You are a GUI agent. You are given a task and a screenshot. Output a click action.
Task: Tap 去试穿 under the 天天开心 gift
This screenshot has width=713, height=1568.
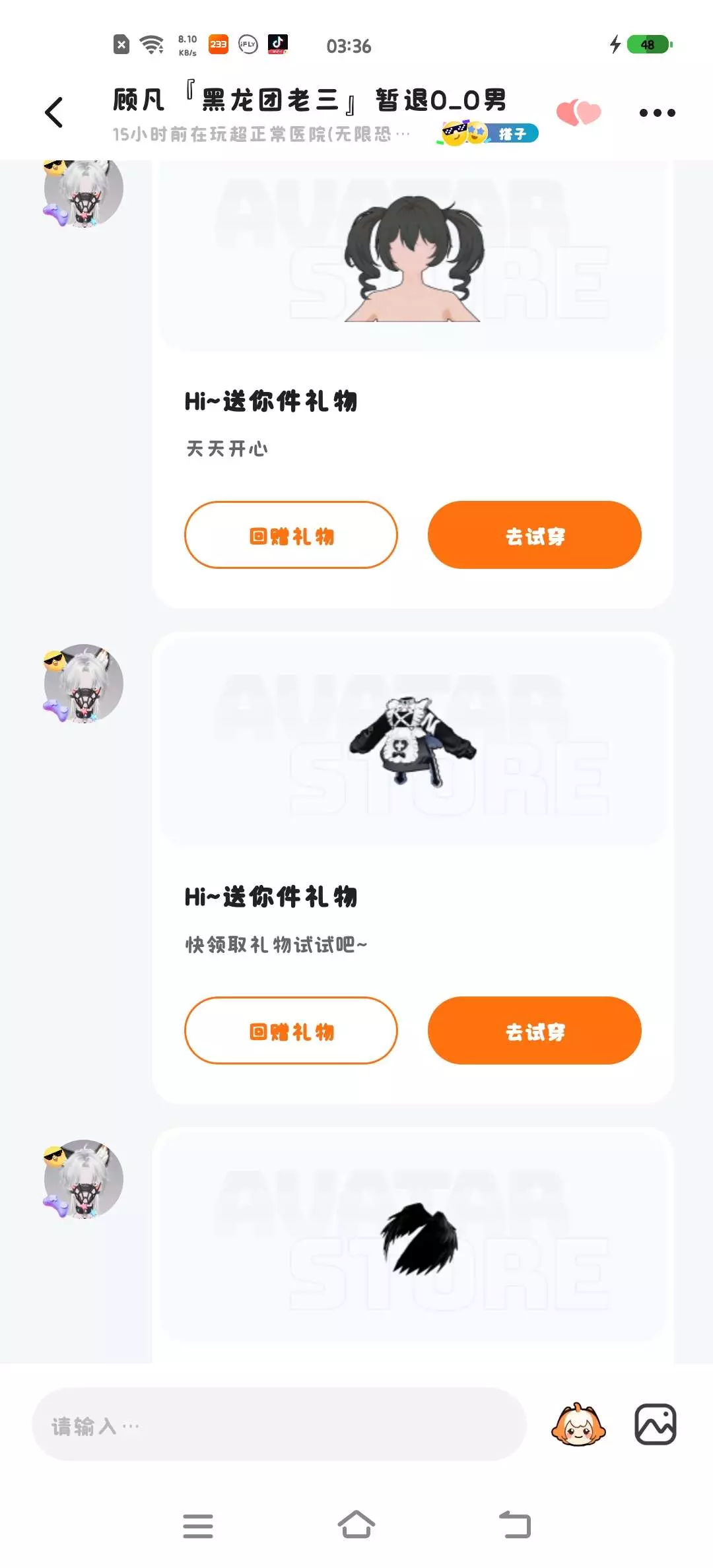[535, 535]
